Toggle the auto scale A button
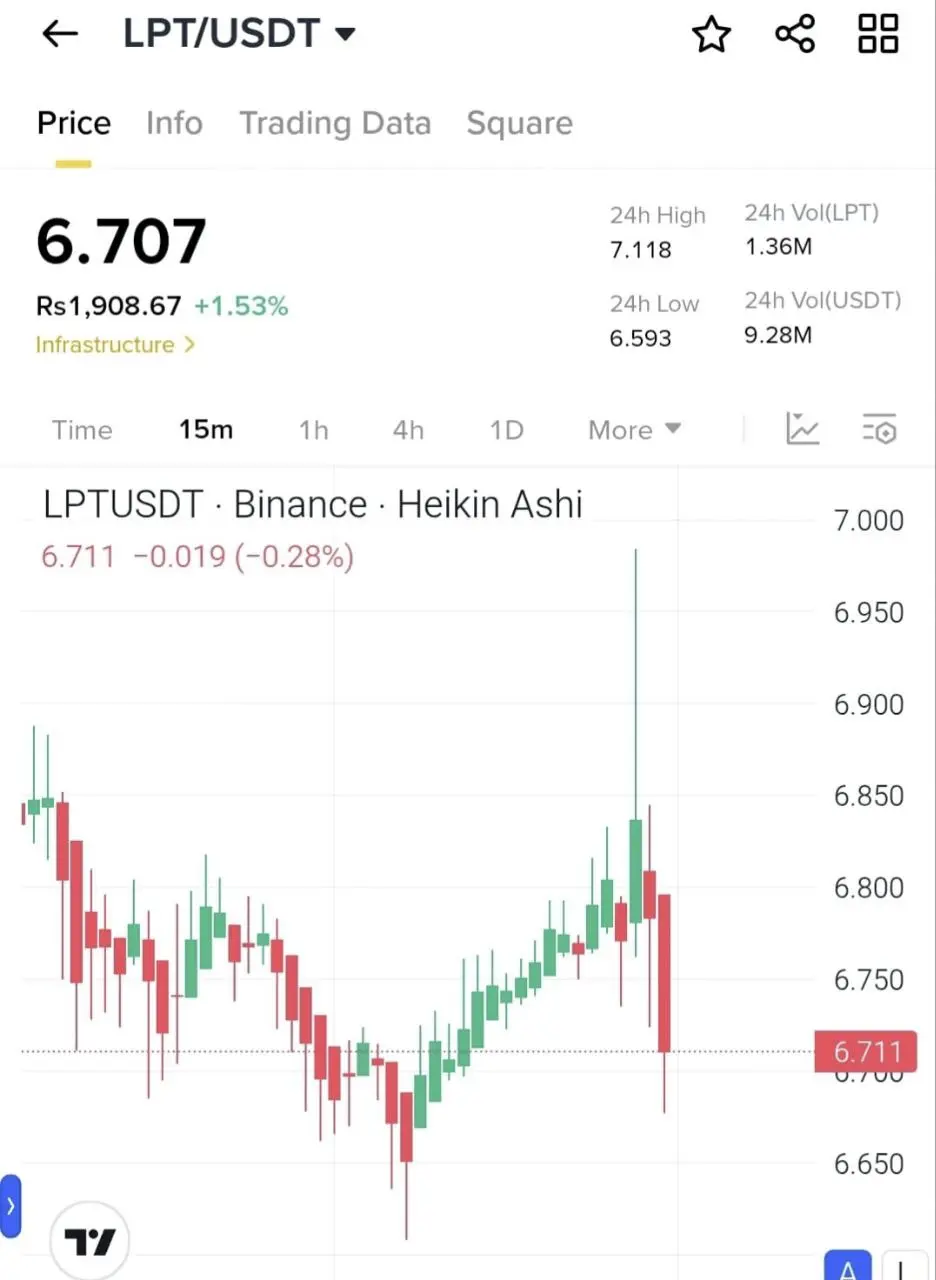 pos(848,1268)
